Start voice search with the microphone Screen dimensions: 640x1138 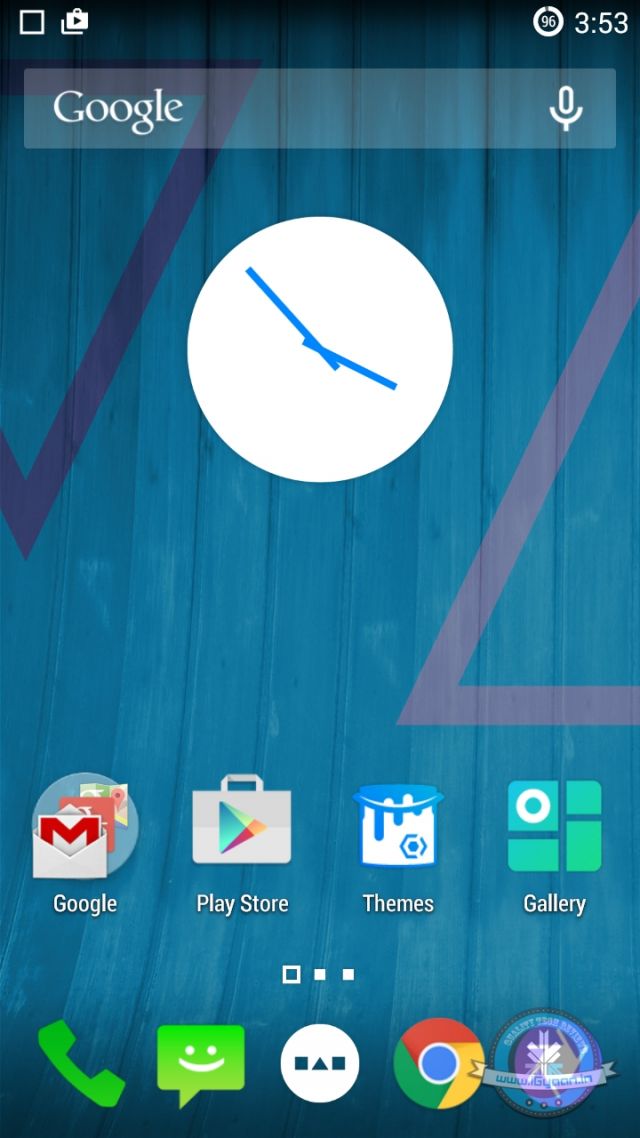[x=566, y=108]
